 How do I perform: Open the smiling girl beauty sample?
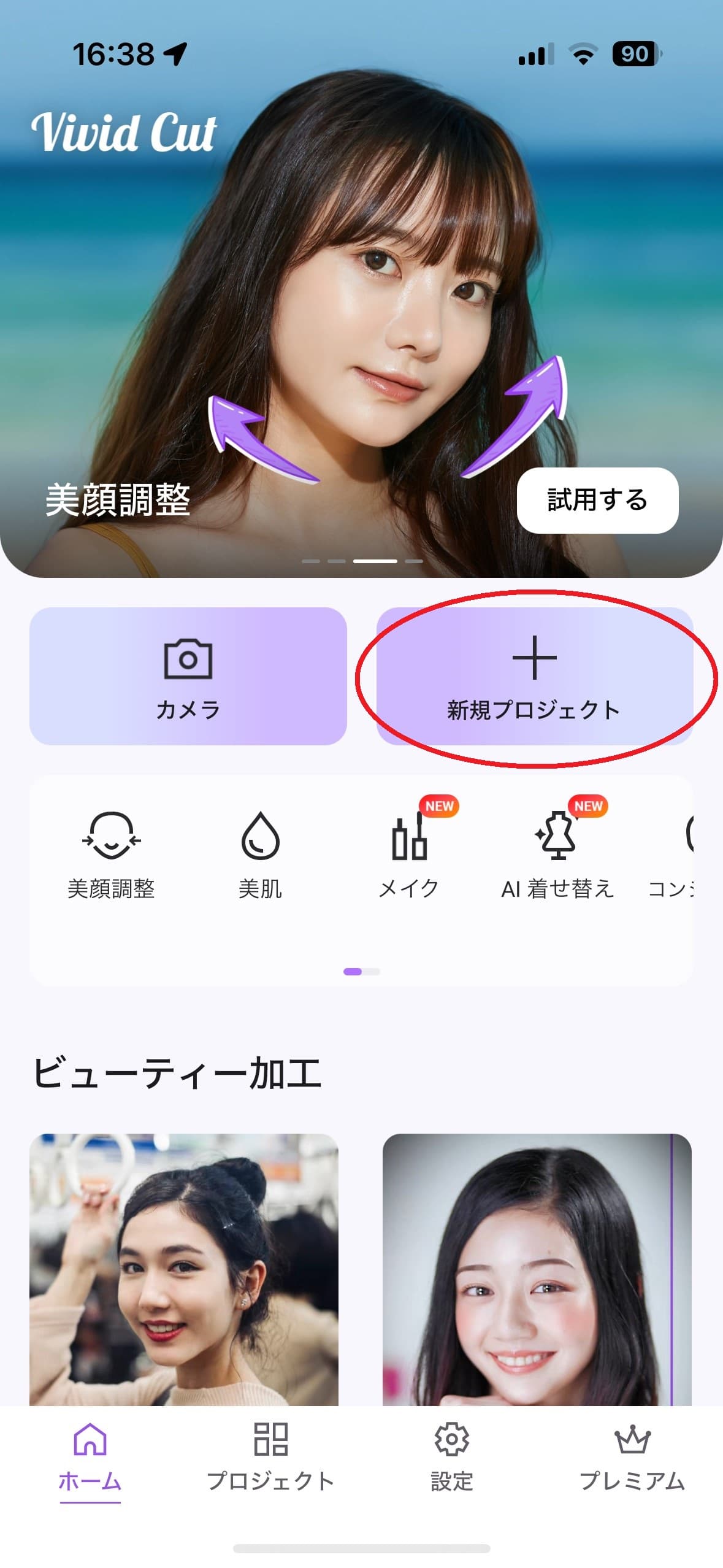pyautogui.click(x=537, y=1269)
